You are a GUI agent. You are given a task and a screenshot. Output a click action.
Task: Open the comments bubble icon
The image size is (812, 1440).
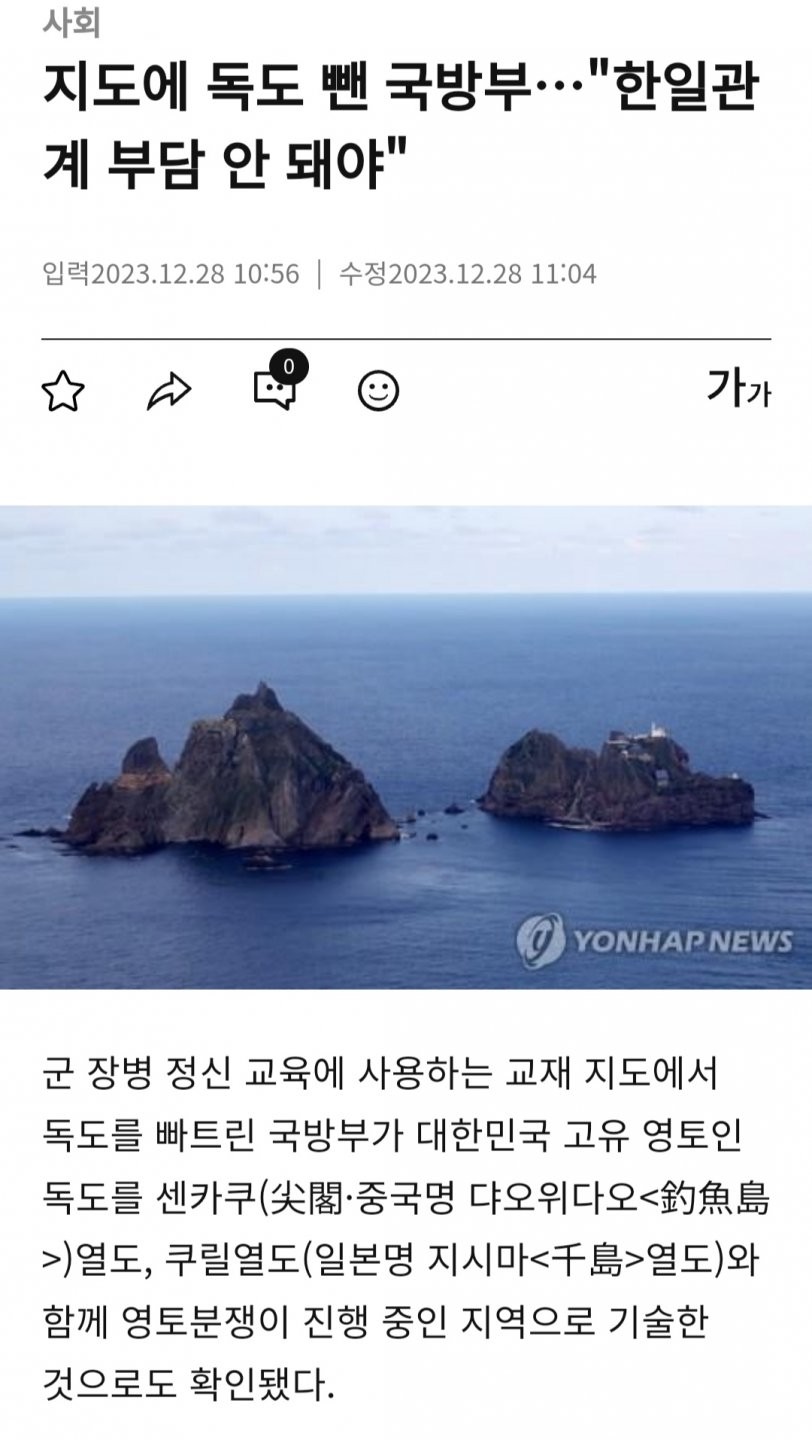tap(275, 389)
